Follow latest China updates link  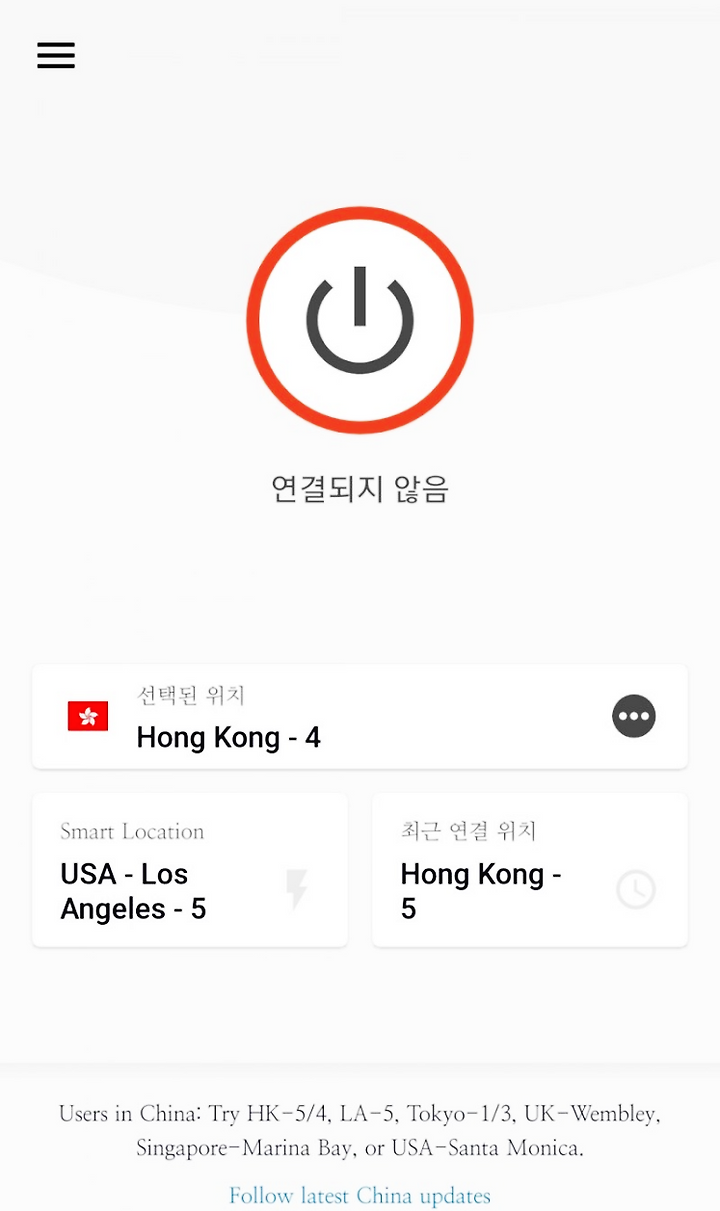tap(360, 1196)
